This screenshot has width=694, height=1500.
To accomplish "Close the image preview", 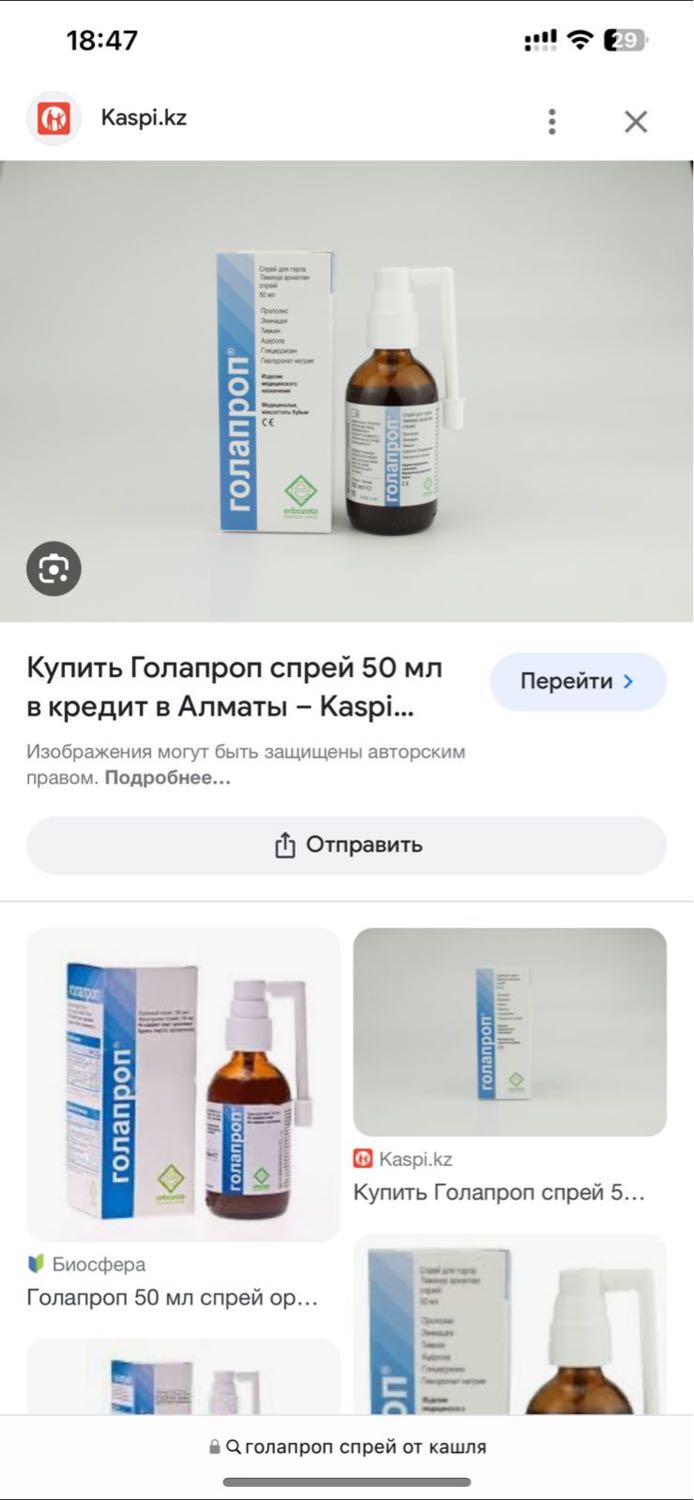I will [636, 122].
